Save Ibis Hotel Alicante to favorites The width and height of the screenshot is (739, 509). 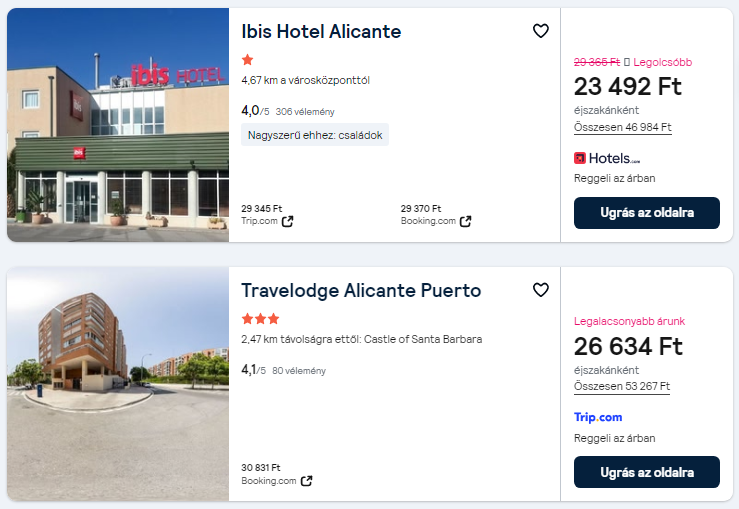pos(540,31)
